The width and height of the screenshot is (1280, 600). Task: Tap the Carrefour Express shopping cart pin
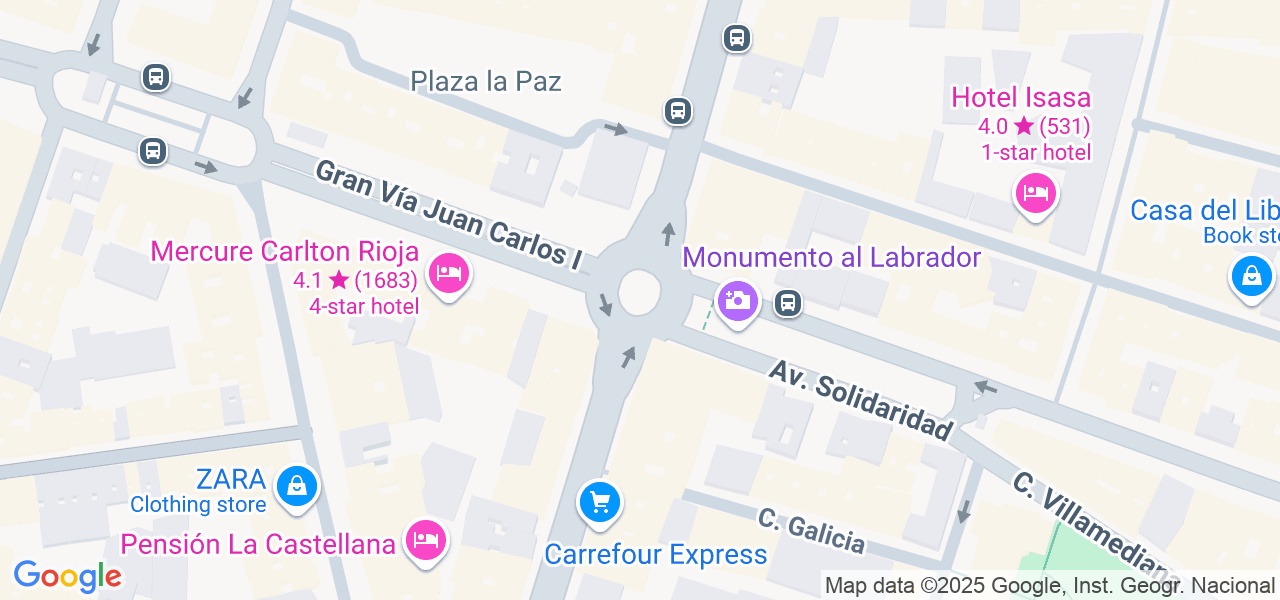point(600,502)
